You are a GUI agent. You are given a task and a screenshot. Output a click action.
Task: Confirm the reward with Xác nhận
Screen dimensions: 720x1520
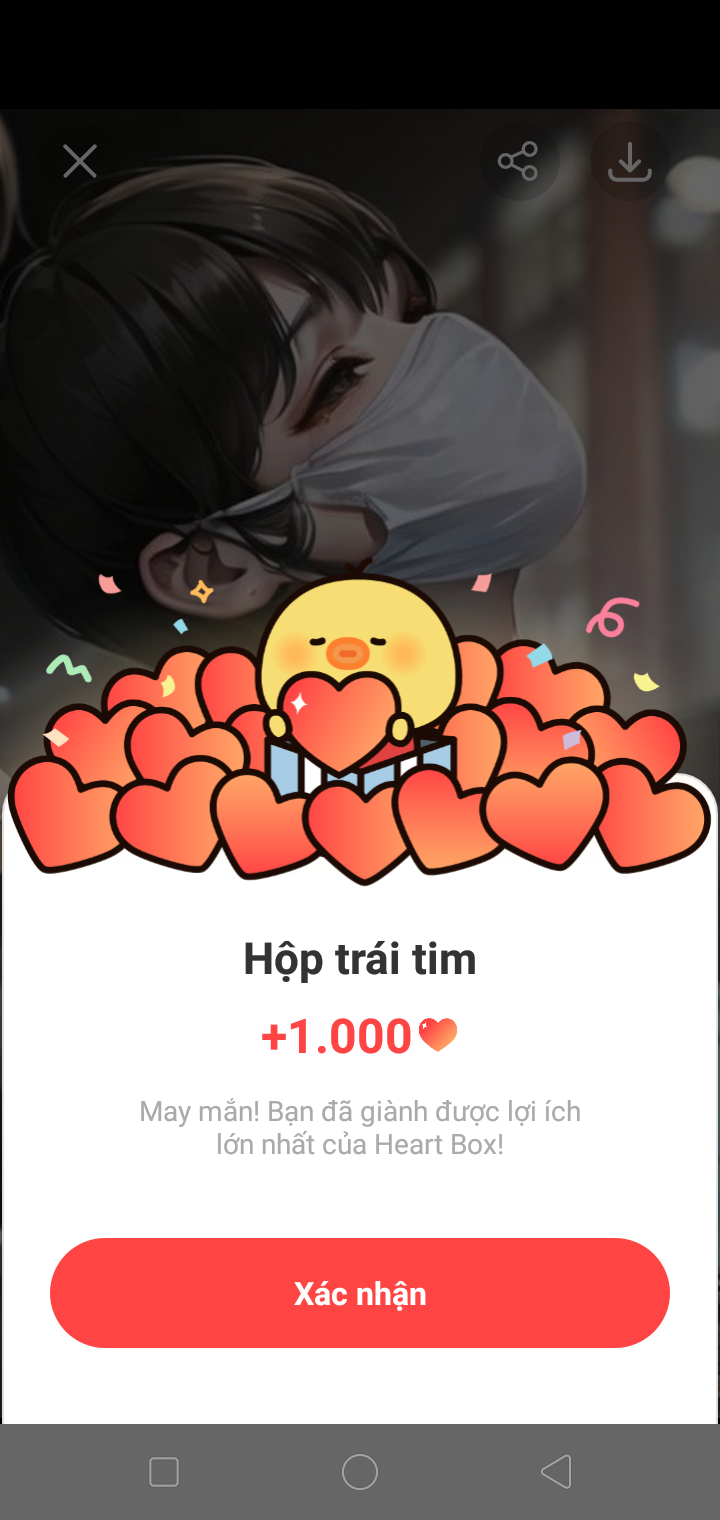360,1293
